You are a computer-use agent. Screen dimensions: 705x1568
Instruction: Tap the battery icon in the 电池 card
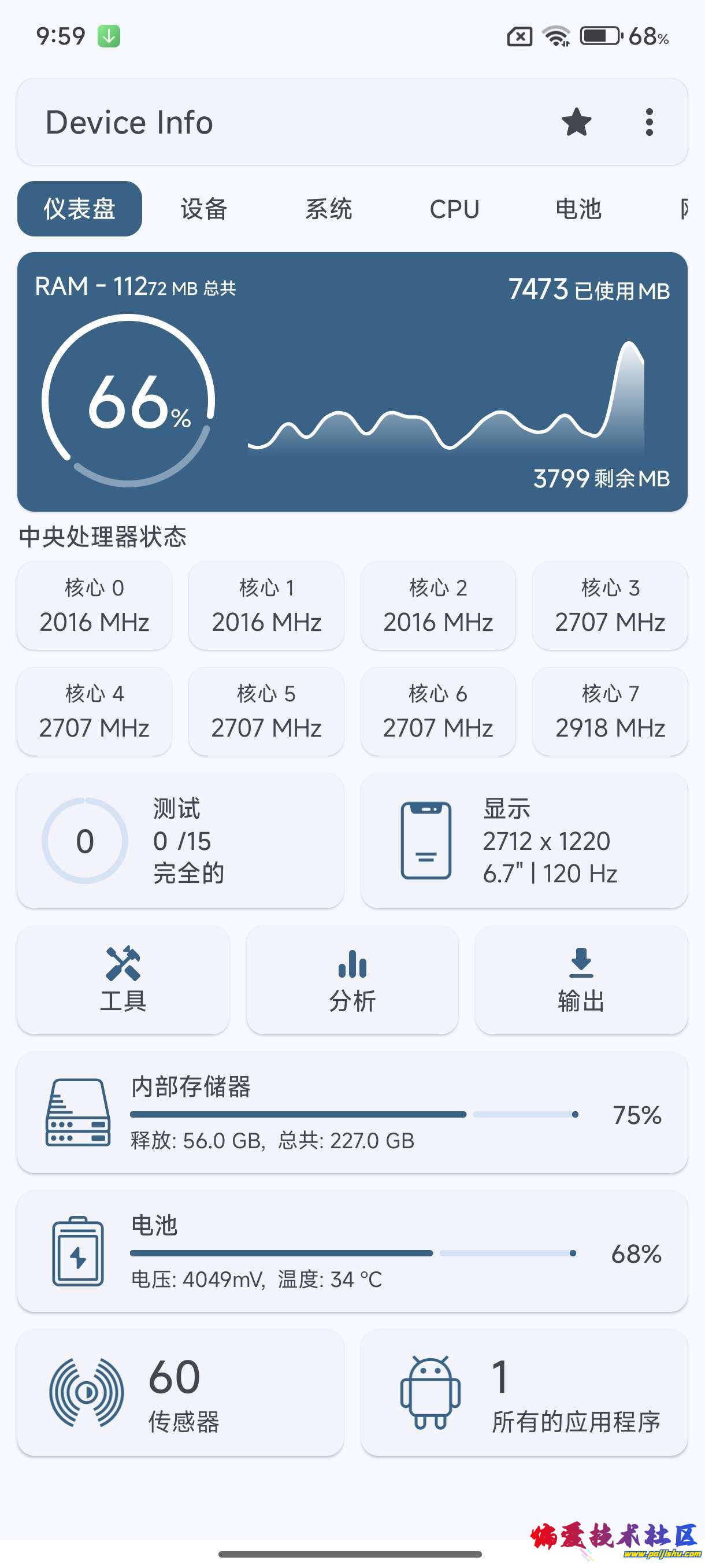coord(78,1254)
